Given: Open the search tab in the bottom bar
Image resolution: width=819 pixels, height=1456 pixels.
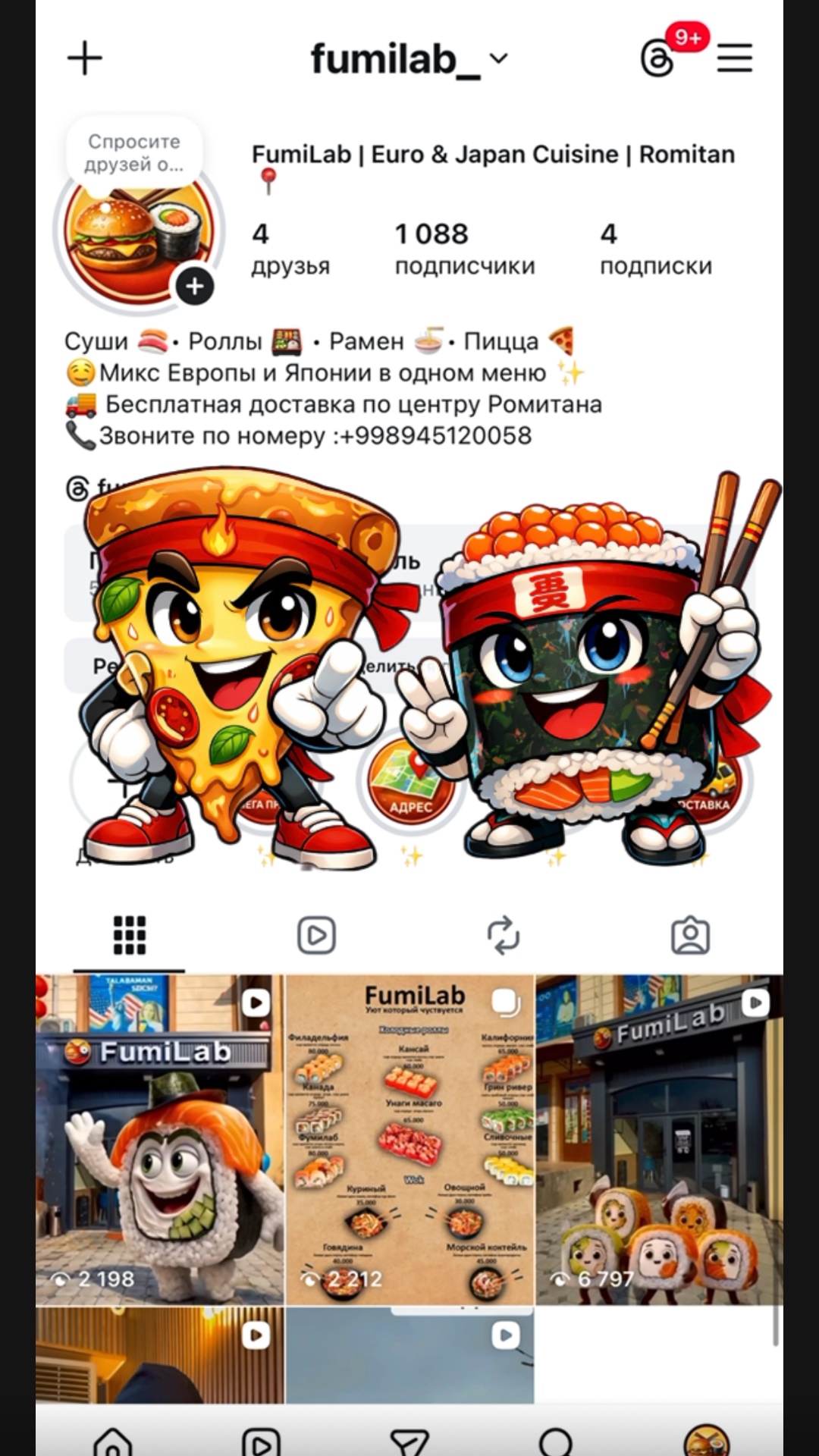Looking at the screenshot, I should pyautogui.click(x=556, y=1441).
